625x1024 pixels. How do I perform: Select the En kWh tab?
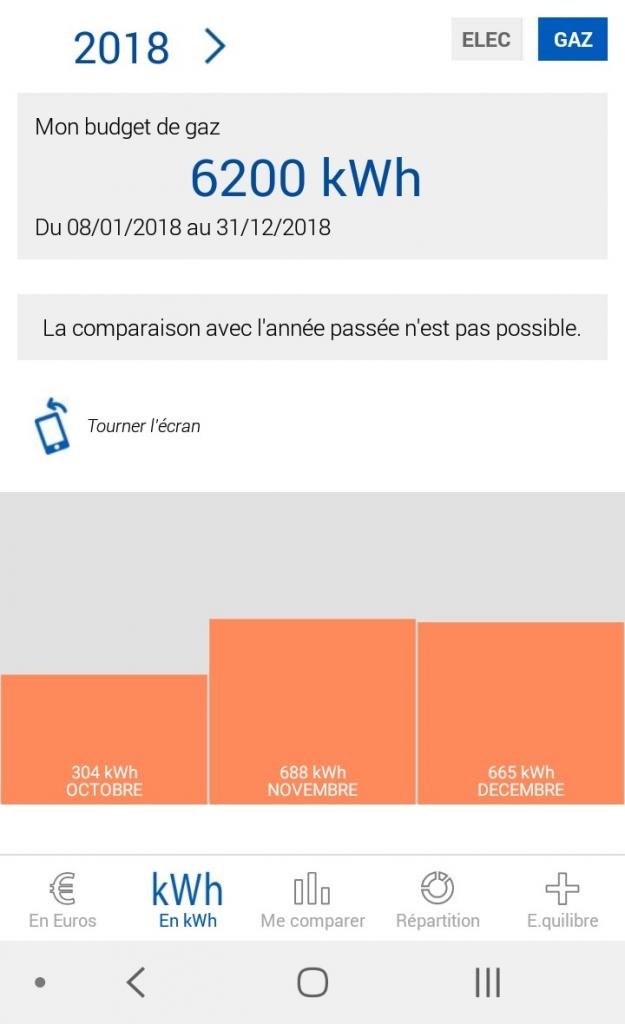[x=187, y=900]
